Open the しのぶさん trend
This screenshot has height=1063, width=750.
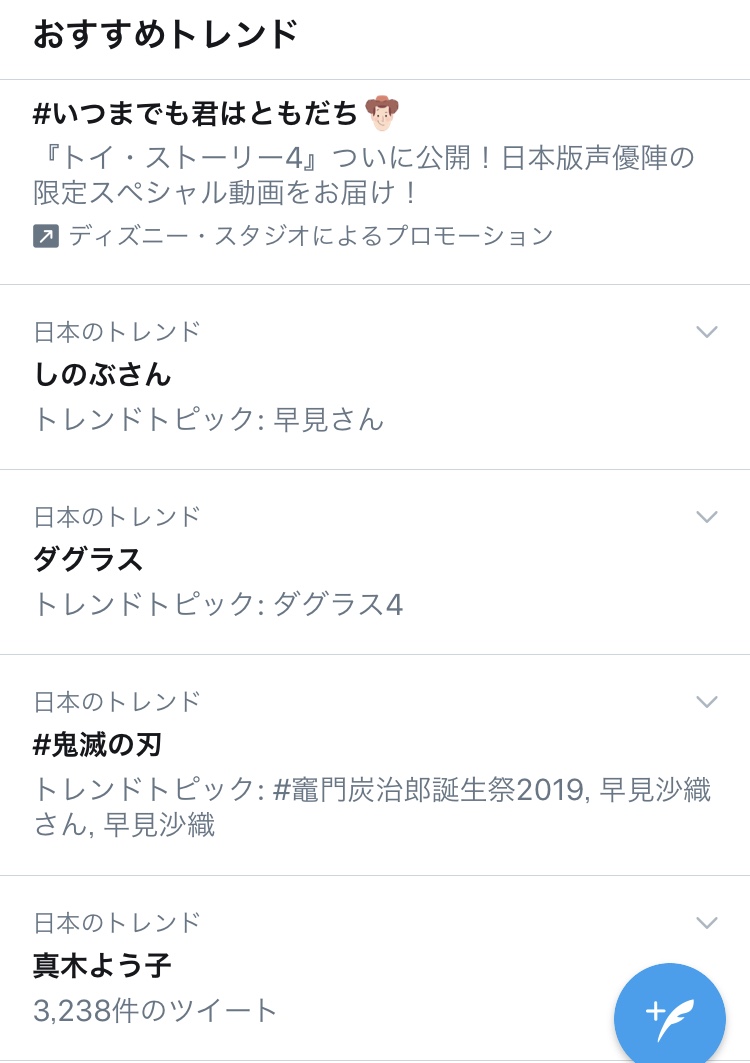(x=102, y=375)
